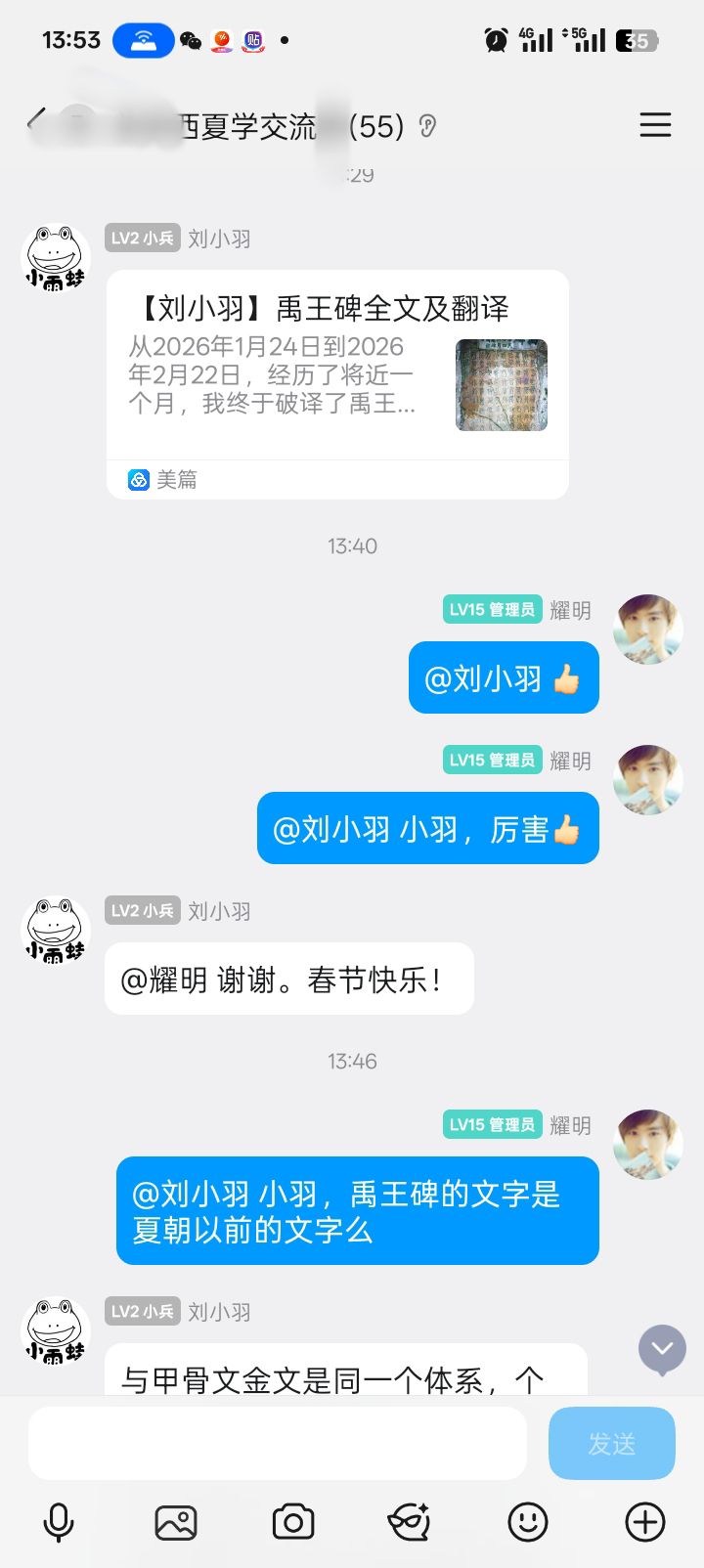View 刘小羽's frog avatar profile above the article card
704x1568 pixels.
click(x=56, y=258)
